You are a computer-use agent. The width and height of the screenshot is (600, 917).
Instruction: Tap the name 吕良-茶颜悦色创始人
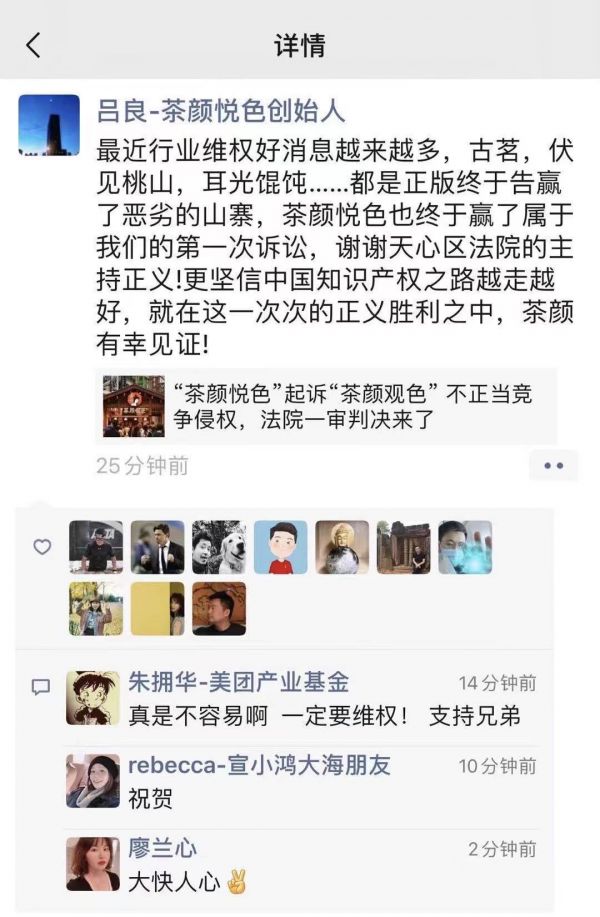pos(220,110)
